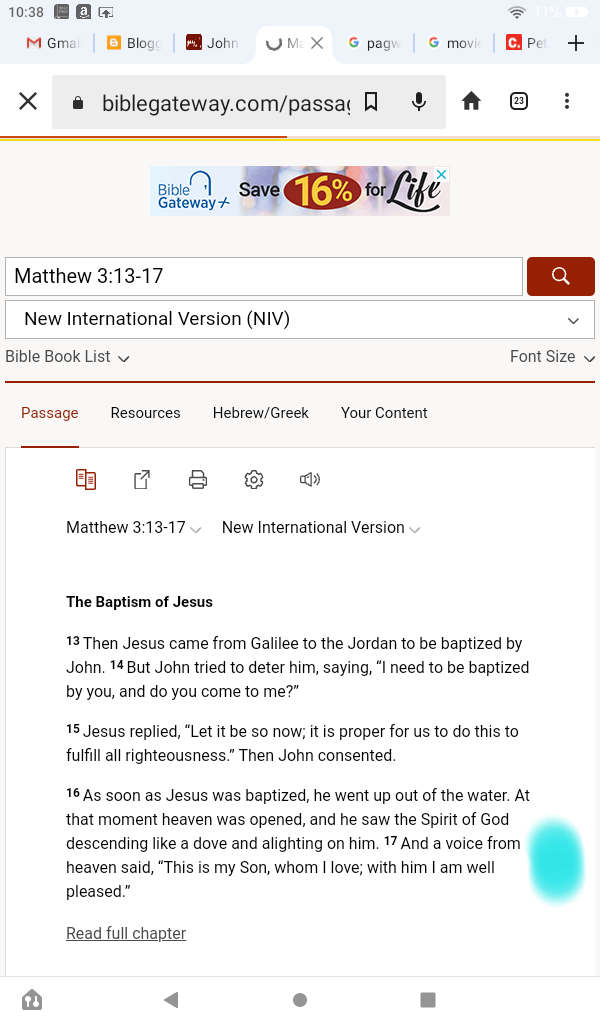Follow the Read full chapter link
Image resolution: width=600 pixels, height=1024 pixels.
(x=126, y=933)
